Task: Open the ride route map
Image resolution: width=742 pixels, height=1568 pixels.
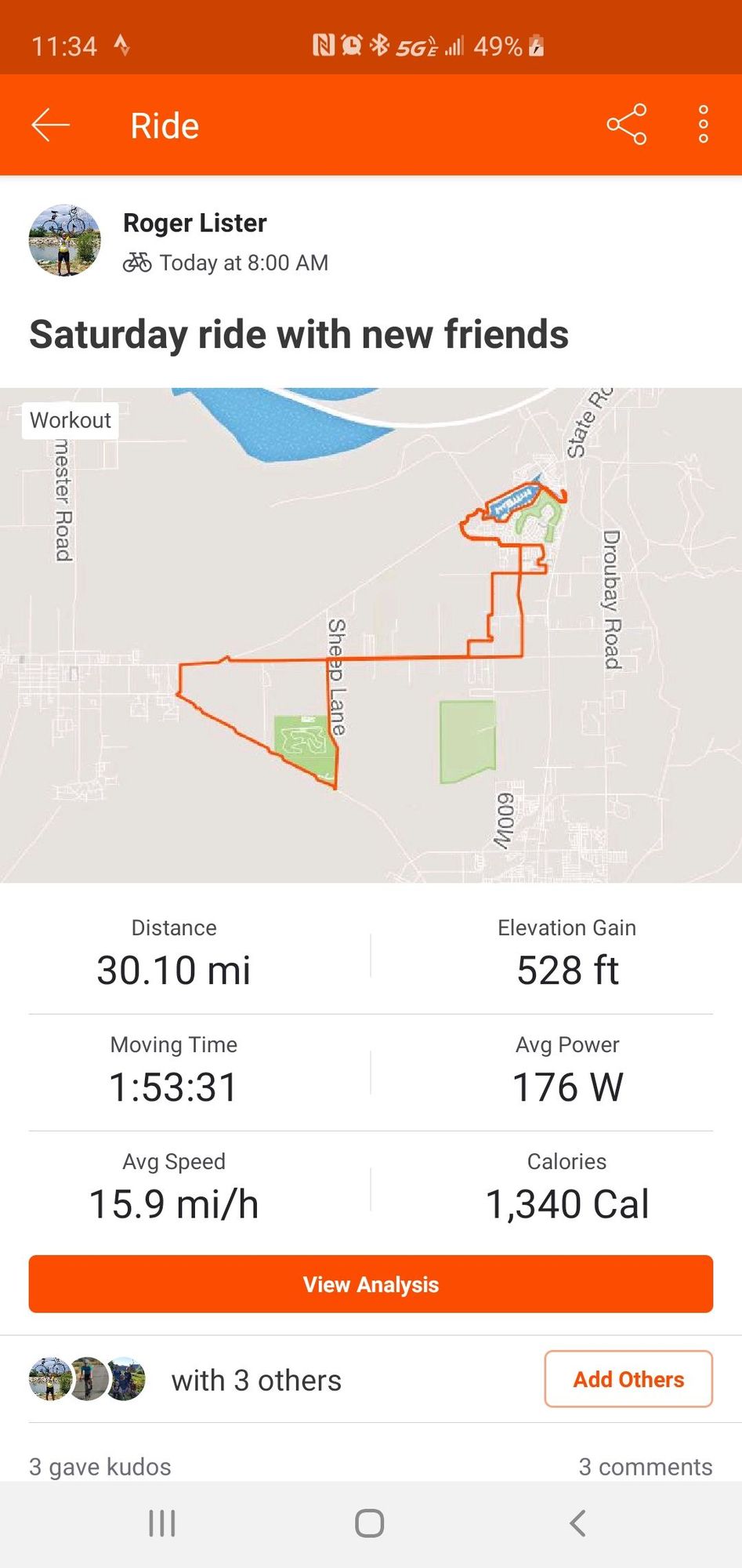Action: [371, 635]
